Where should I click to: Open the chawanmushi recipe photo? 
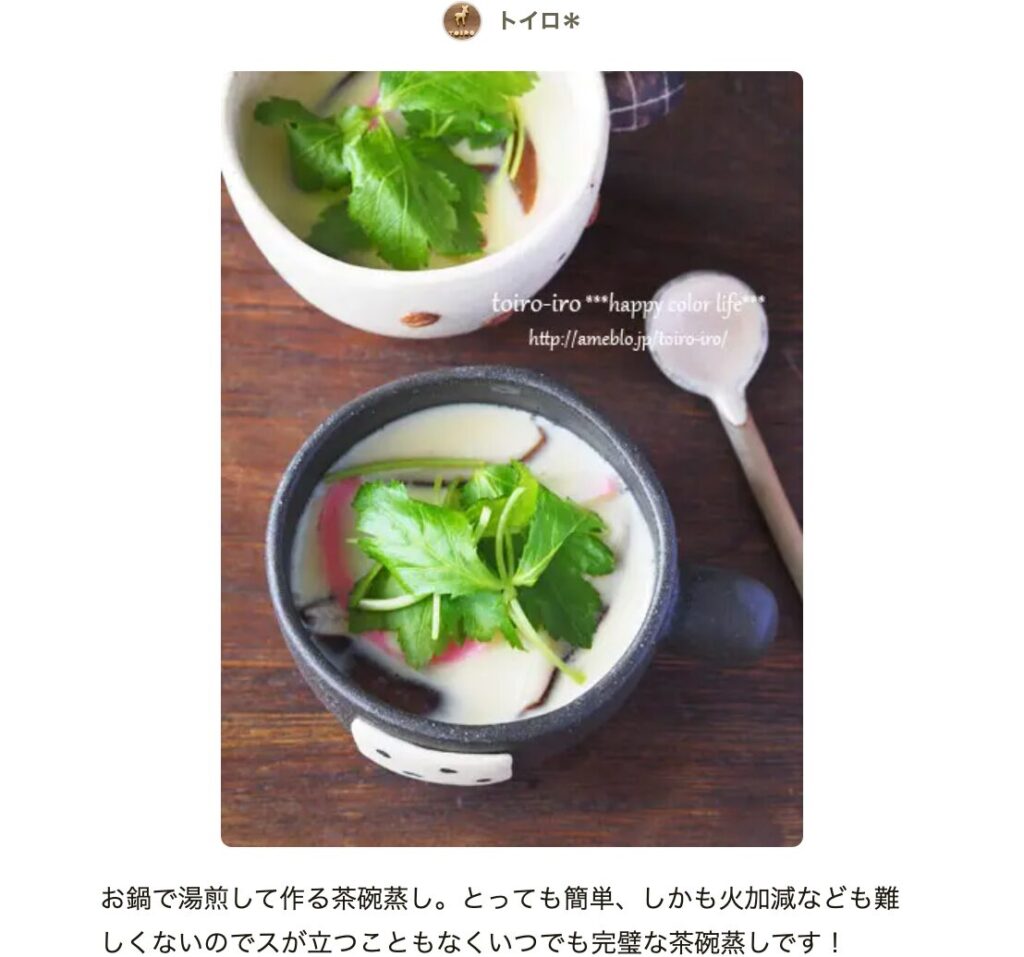pyautogui.click(x=511, y=458)
